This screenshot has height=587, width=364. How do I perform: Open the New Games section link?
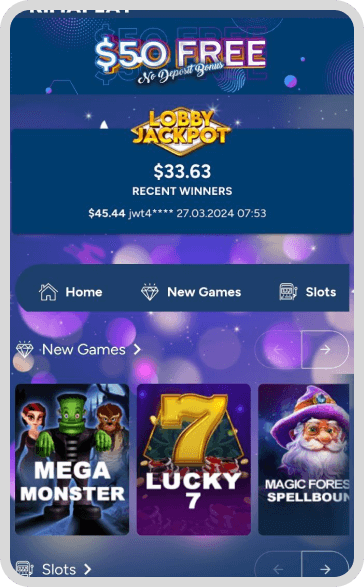pyautogui.click(x=79, y=350)
